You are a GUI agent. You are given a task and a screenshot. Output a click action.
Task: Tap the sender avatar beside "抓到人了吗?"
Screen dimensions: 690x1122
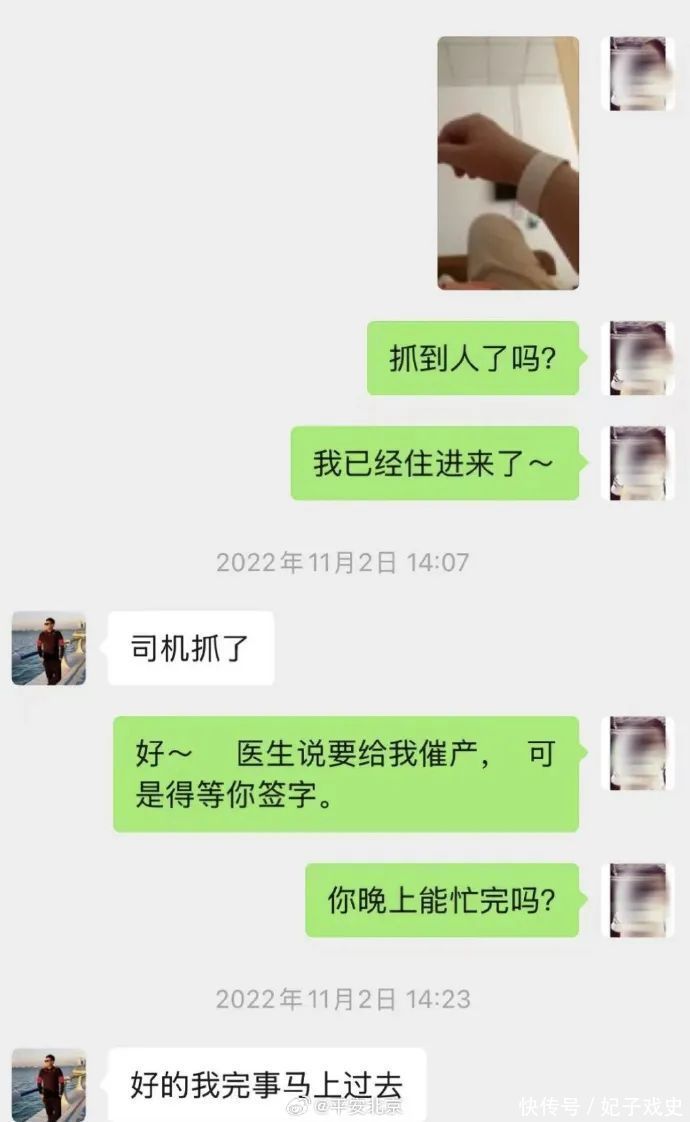(x=638, y=358)
